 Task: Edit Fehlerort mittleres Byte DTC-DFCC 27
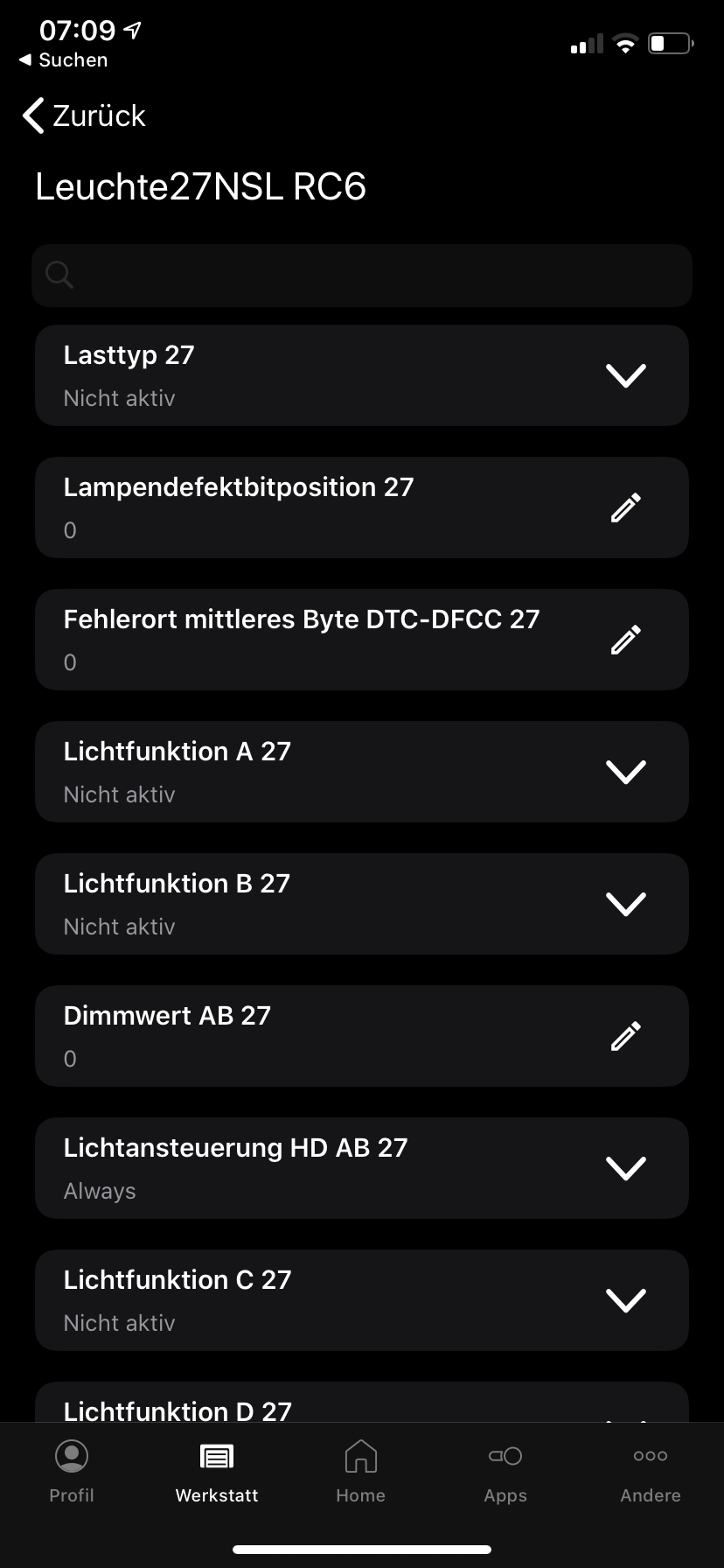pyautogui.click(x=625, y=640)
